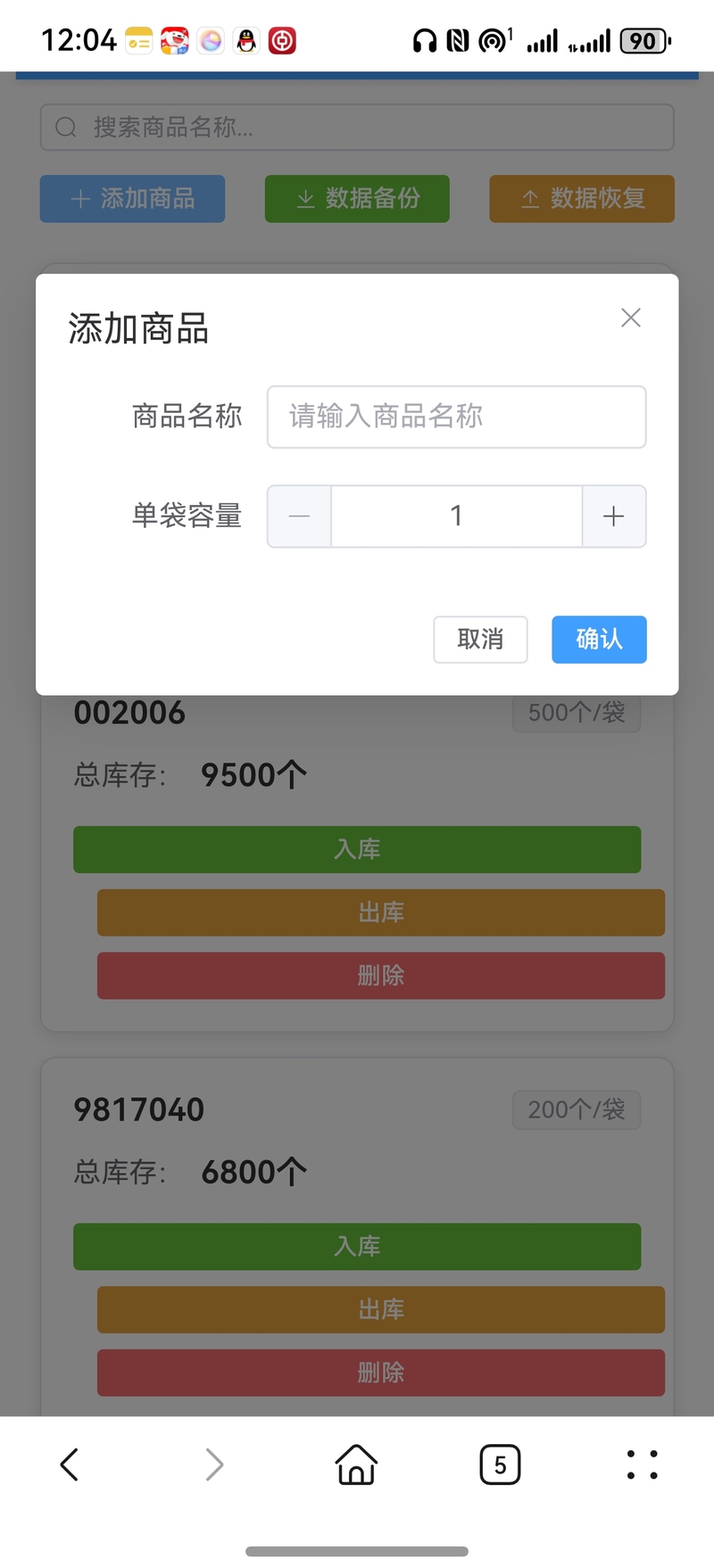Go back in the browser
The height and width of the screenshot is (1568, 714).
[x=70, y=1465]
